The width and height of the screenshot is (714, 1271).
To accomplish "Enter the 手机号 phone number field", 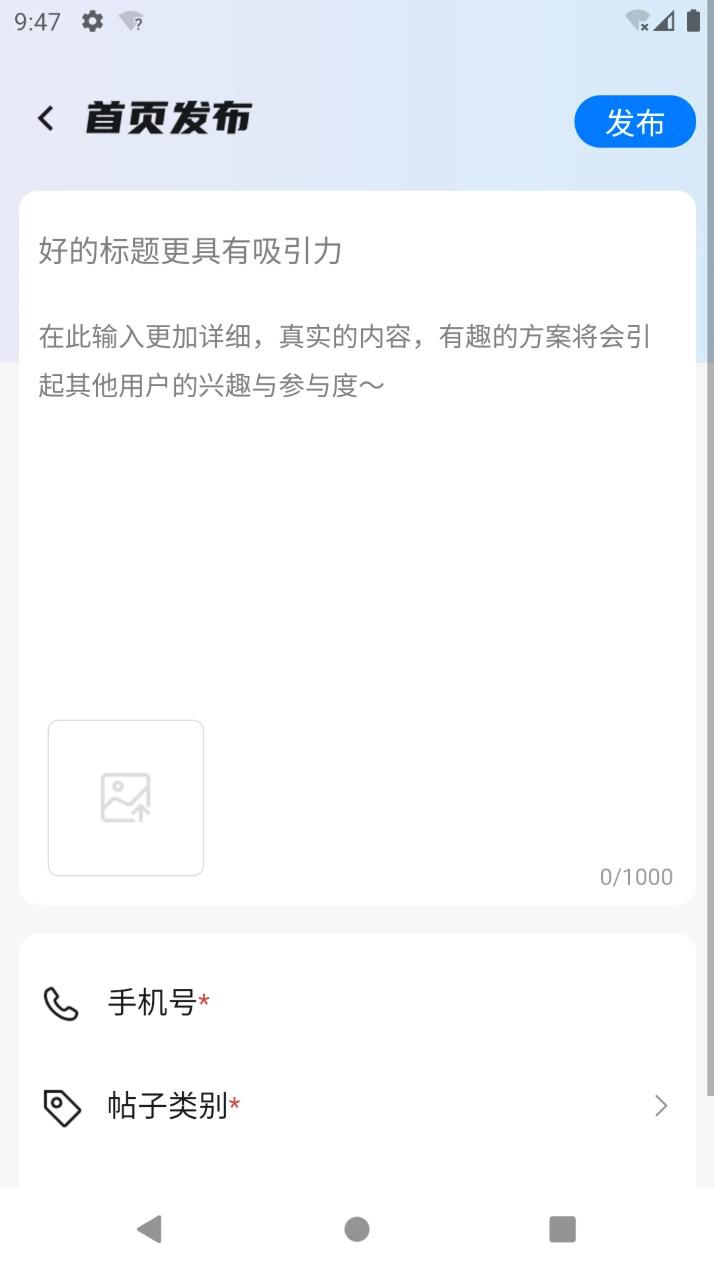I will (357, 1002).
